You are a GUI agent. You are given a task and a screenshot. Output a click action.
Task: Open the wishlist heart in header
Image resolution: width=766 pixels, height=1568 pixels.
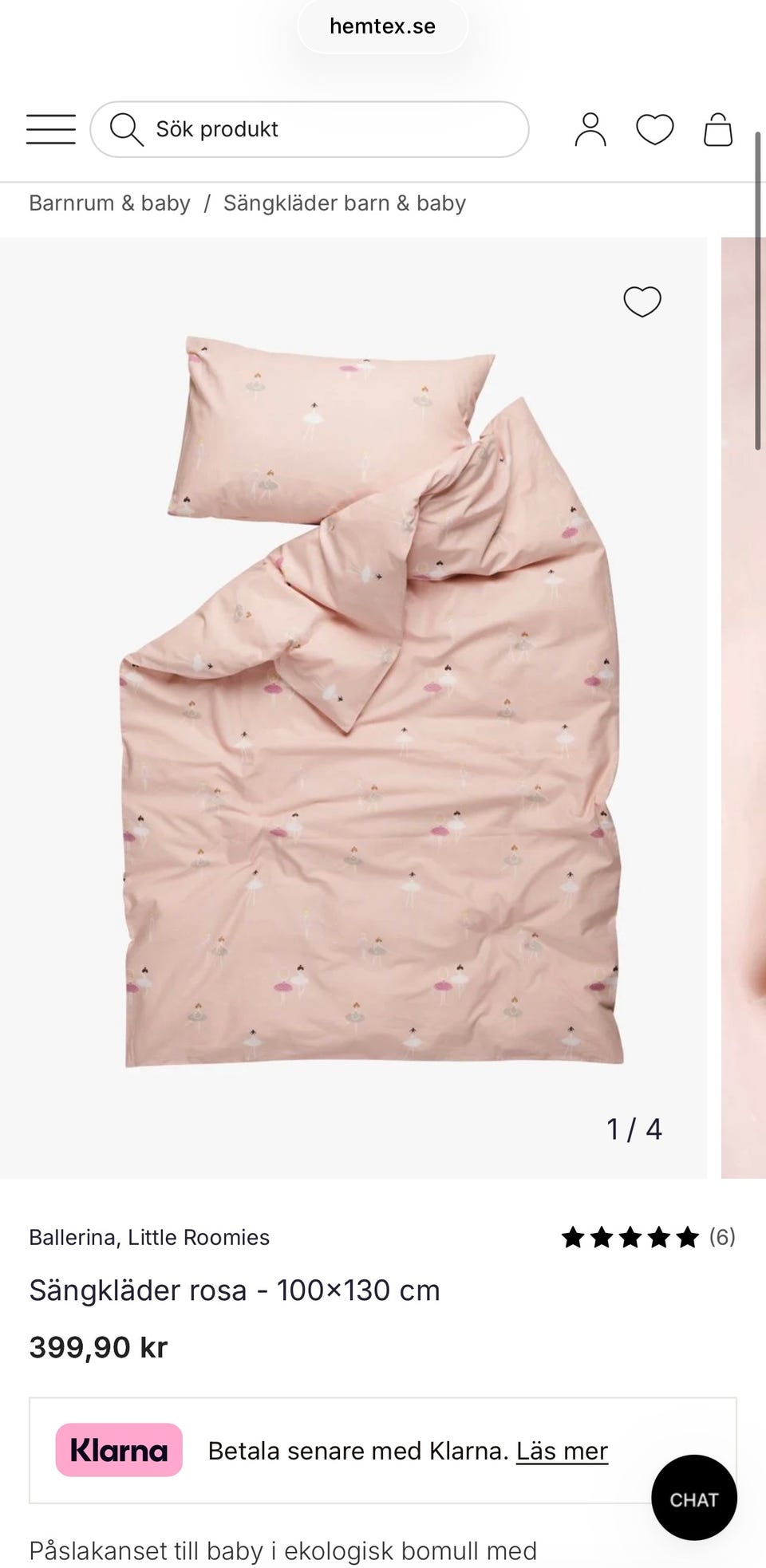tap(654, 129)
